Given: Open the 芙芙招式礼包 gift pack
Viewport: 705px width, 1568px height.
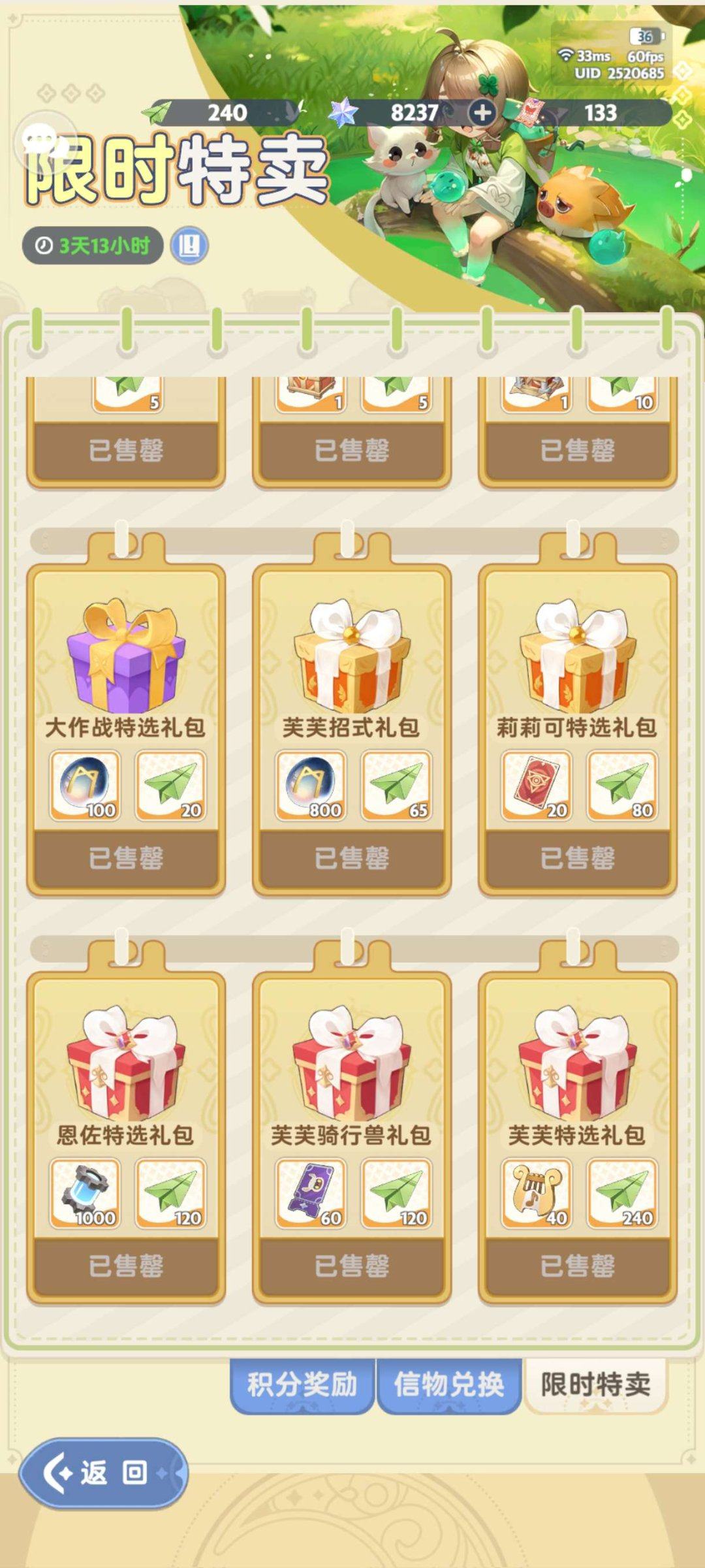Looking at the screenshot, I should pyautogui.click(x=352, y=660).
